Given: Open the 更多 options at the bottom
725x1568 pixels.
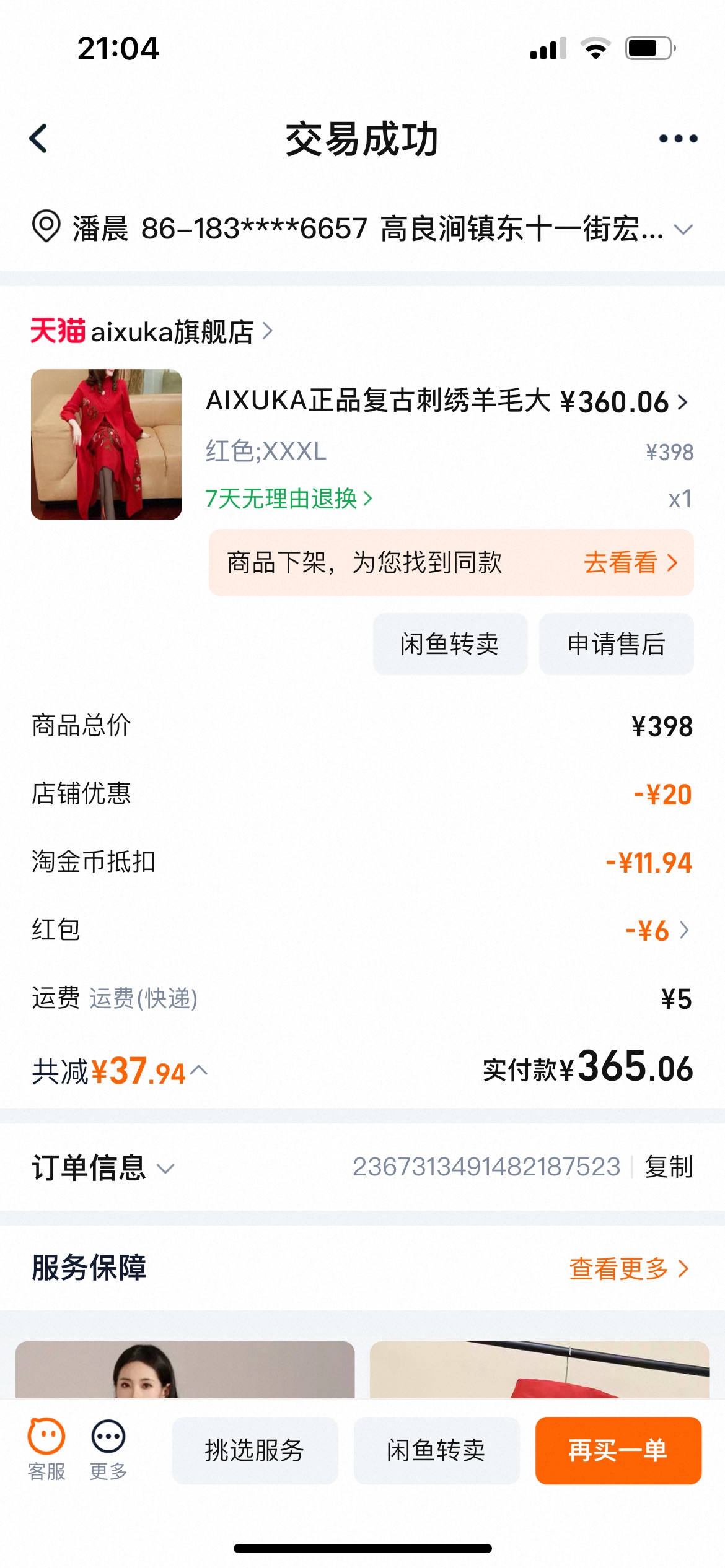Looking at the screenshot, I should click(x=108, y=1449).
